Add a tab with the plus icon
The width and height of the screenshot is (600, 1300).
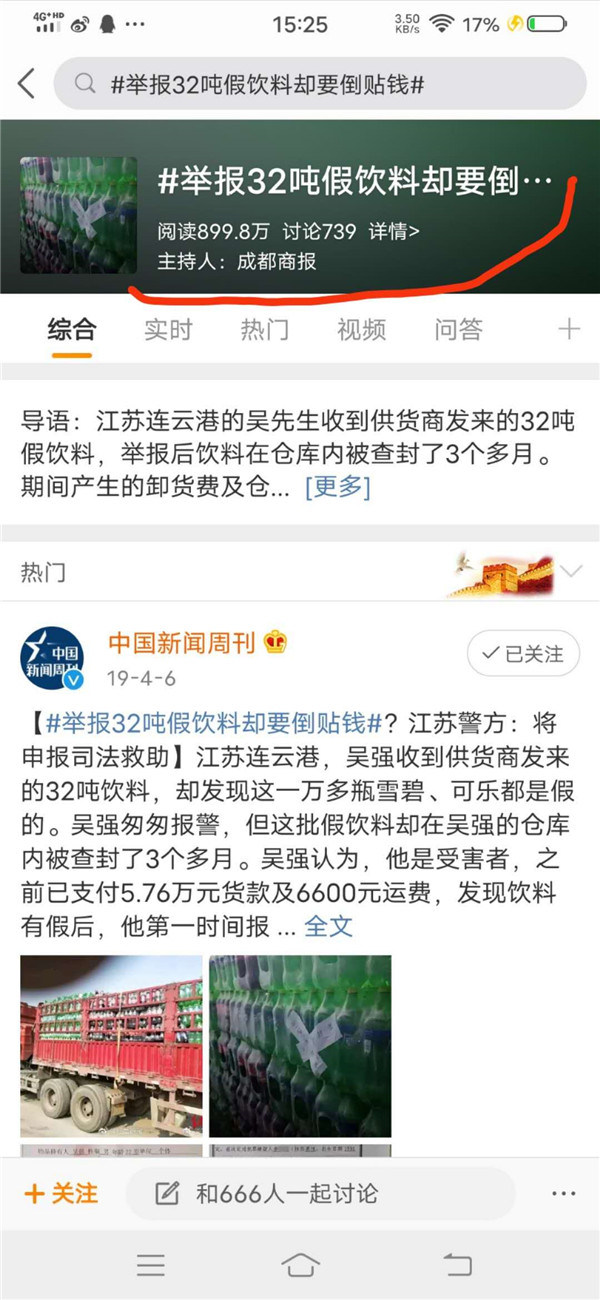click(568, 329)
